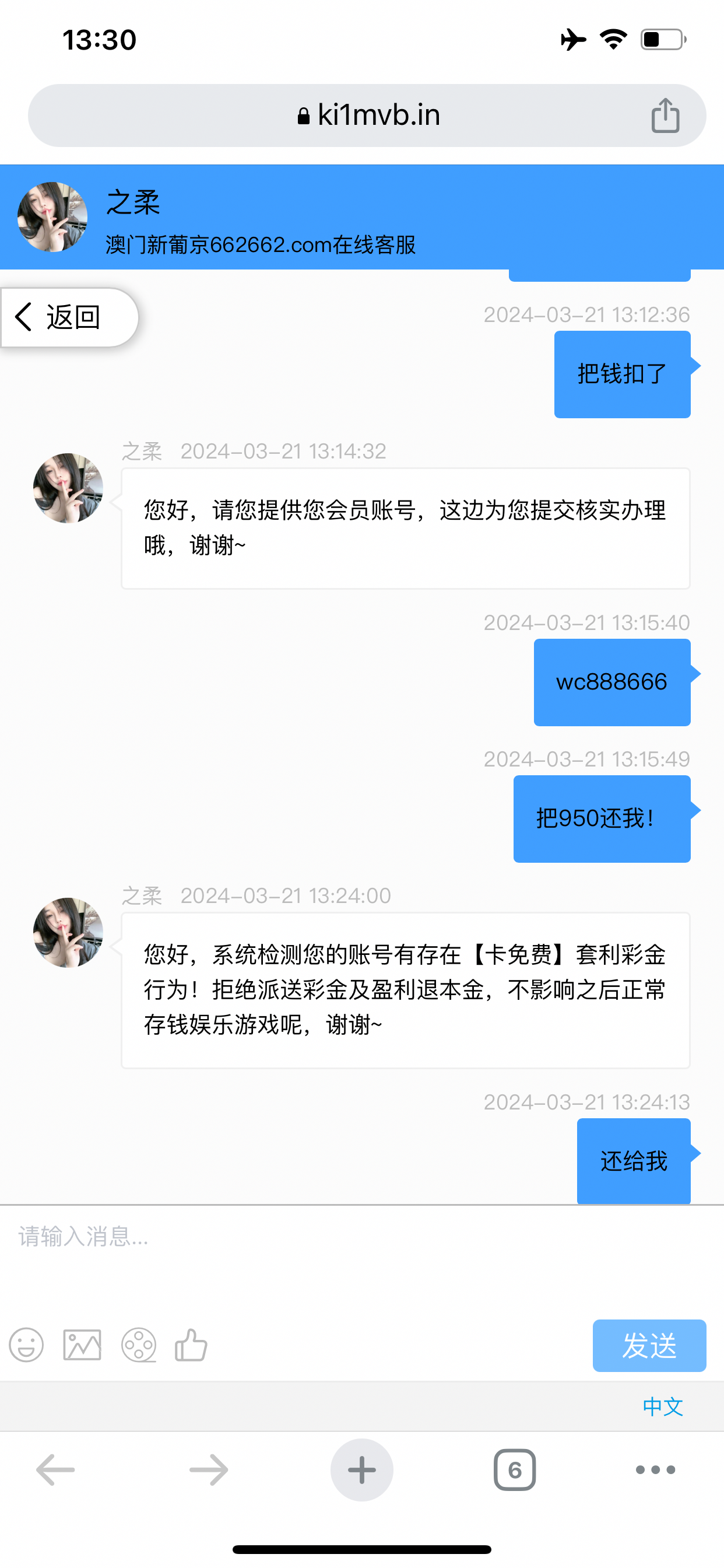Open the emoji picker
The image size is (724, 1568).
click(x=26, y=1345)
